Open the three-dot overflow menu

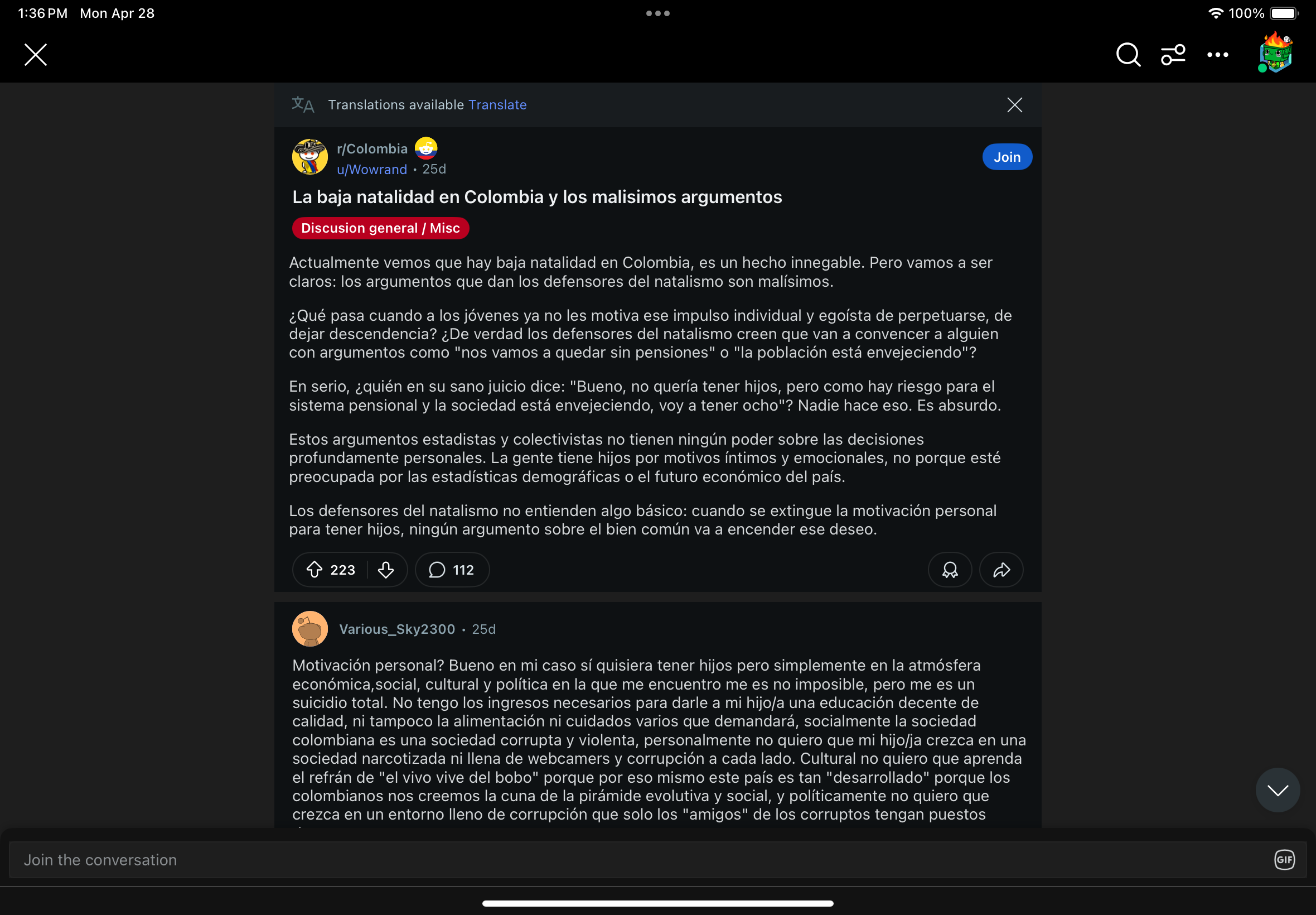(1217, 55)
